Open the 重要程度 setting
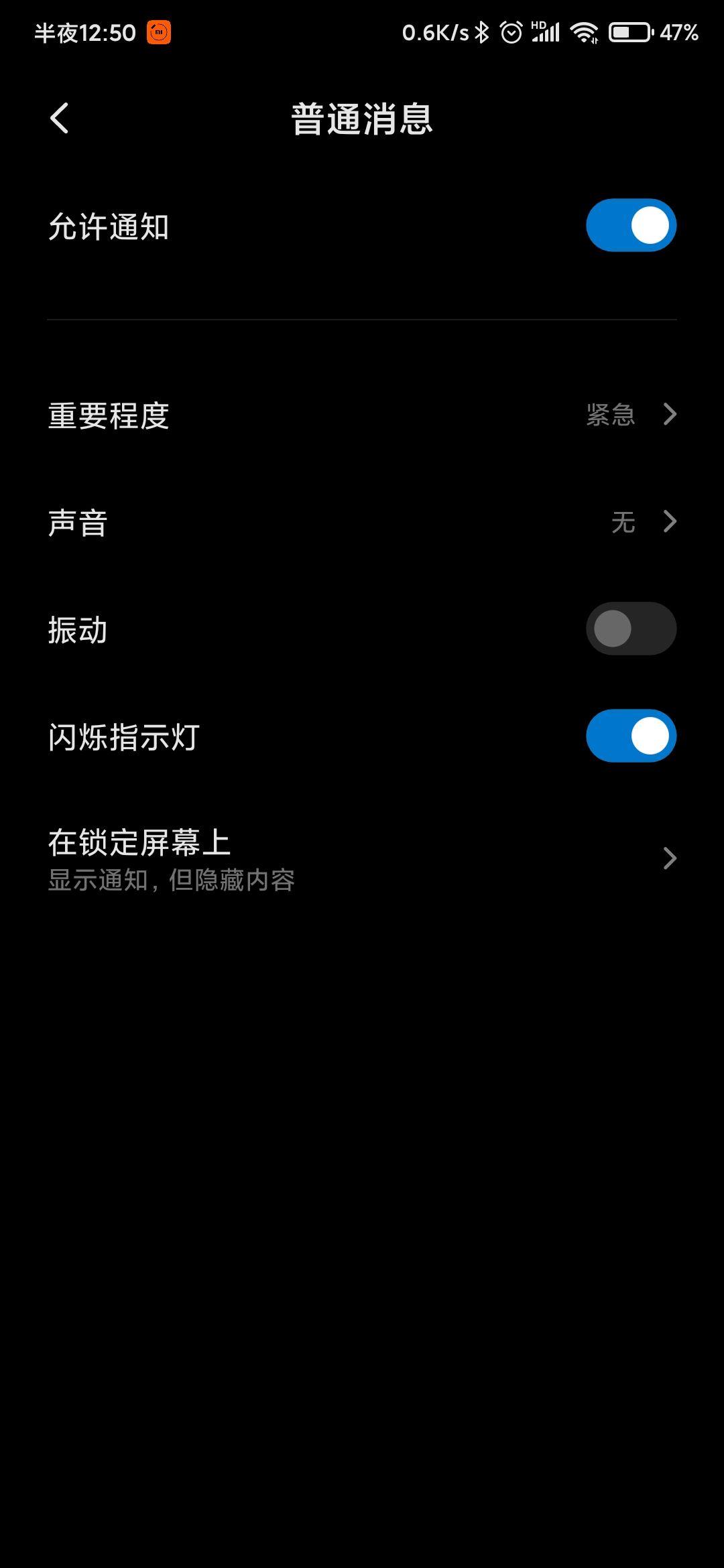Screen dimensions: 724x1568 tap(362, 415)
